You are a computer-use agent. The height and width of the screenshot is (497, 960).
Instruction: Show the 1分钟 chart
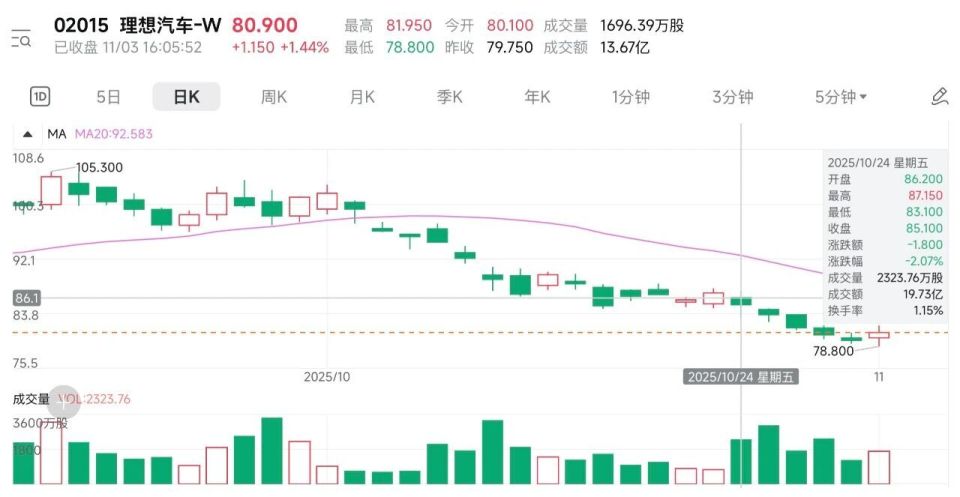pyautogui.click(x=631, y=97)
